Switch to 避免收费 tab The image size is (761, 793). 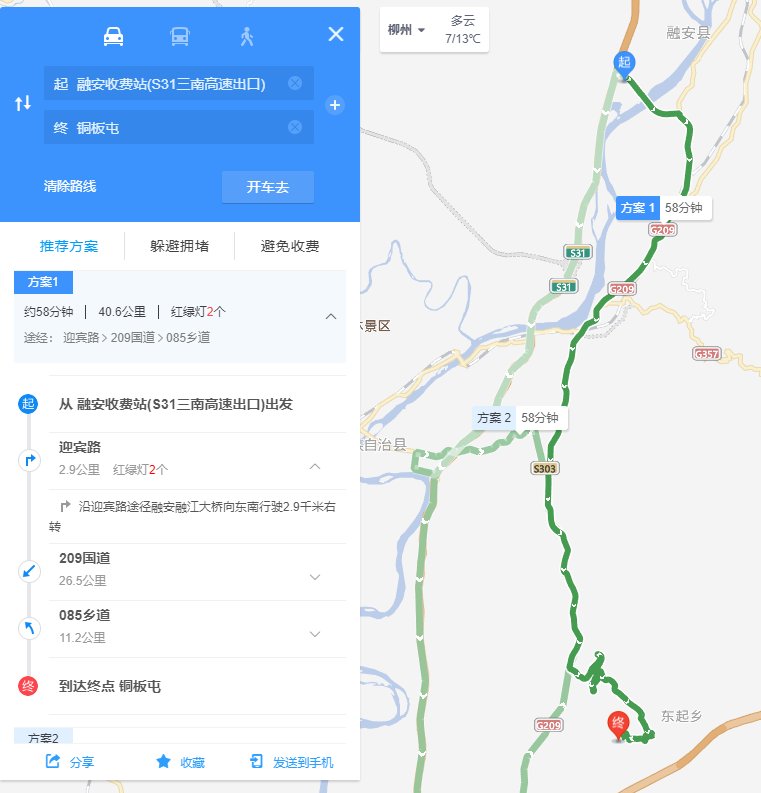(x=289, y=246)
